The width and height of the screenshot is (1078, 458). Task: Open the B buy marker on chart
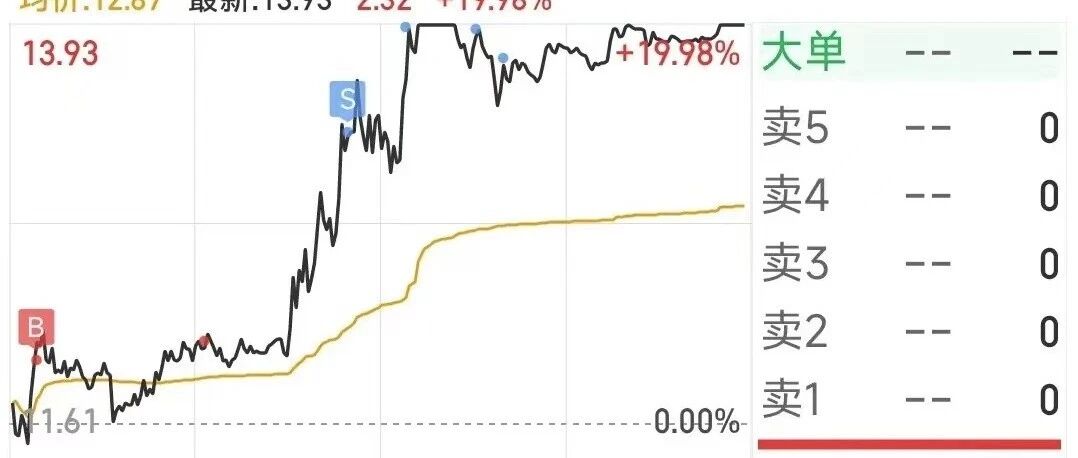pos(36,327)
